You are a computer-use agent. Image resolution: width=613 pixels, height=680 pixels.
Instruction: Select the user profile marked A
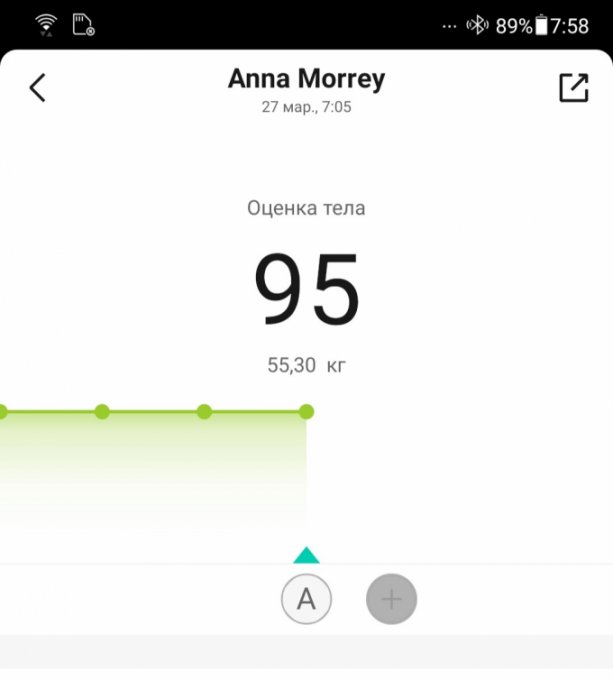(306, 600)
